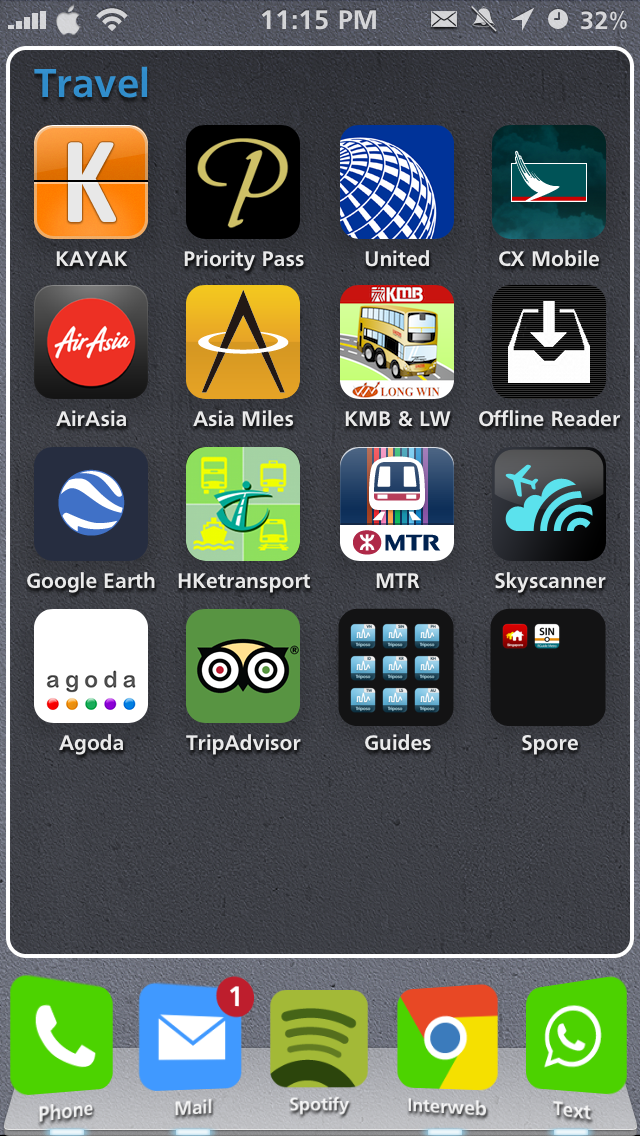The width and height of the screenshot is (640, 1136).
Task: Open Google Earth
Action: pyautogui.click(x=91, y=504)
